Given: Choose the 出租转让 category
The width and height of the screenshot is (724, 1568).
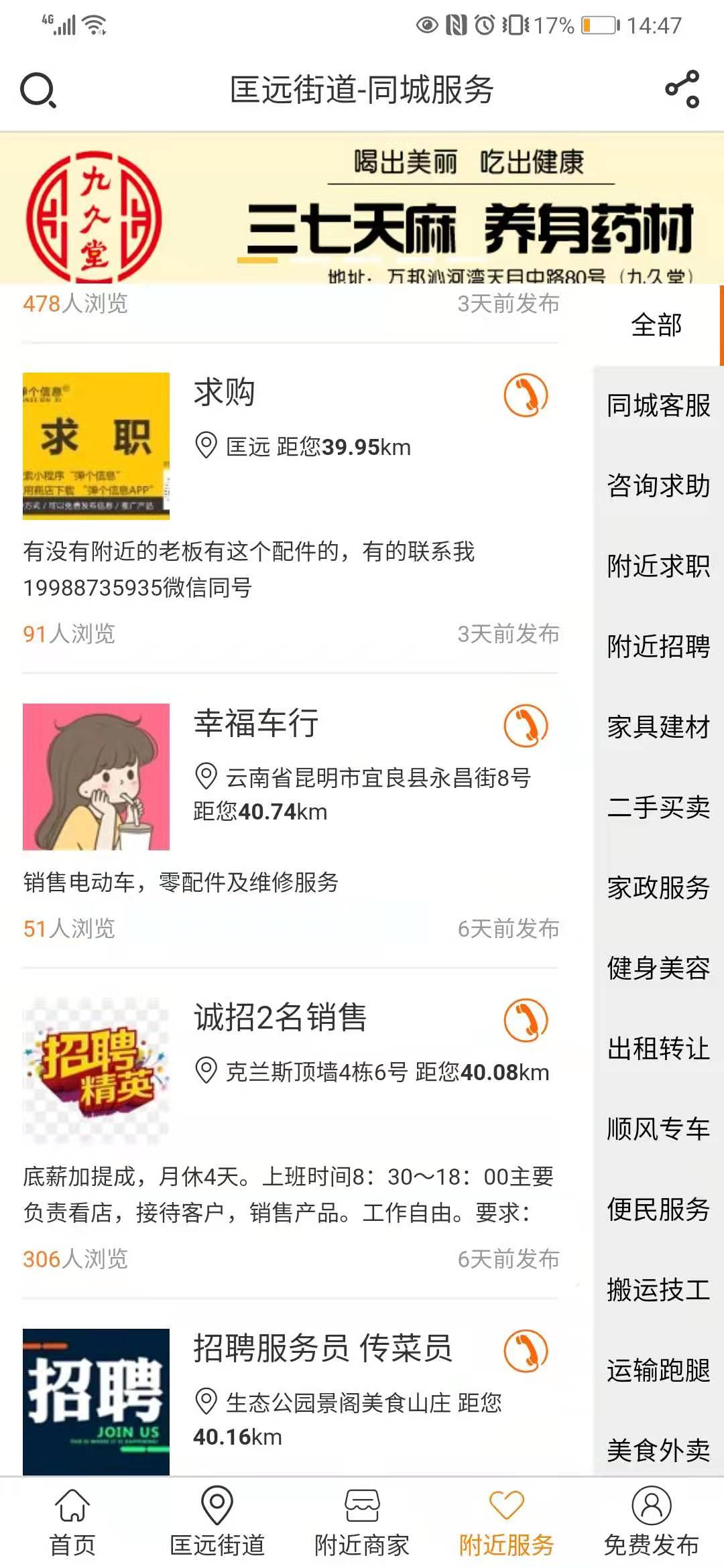Looking at the screenshot, I should coord(658,1049).
